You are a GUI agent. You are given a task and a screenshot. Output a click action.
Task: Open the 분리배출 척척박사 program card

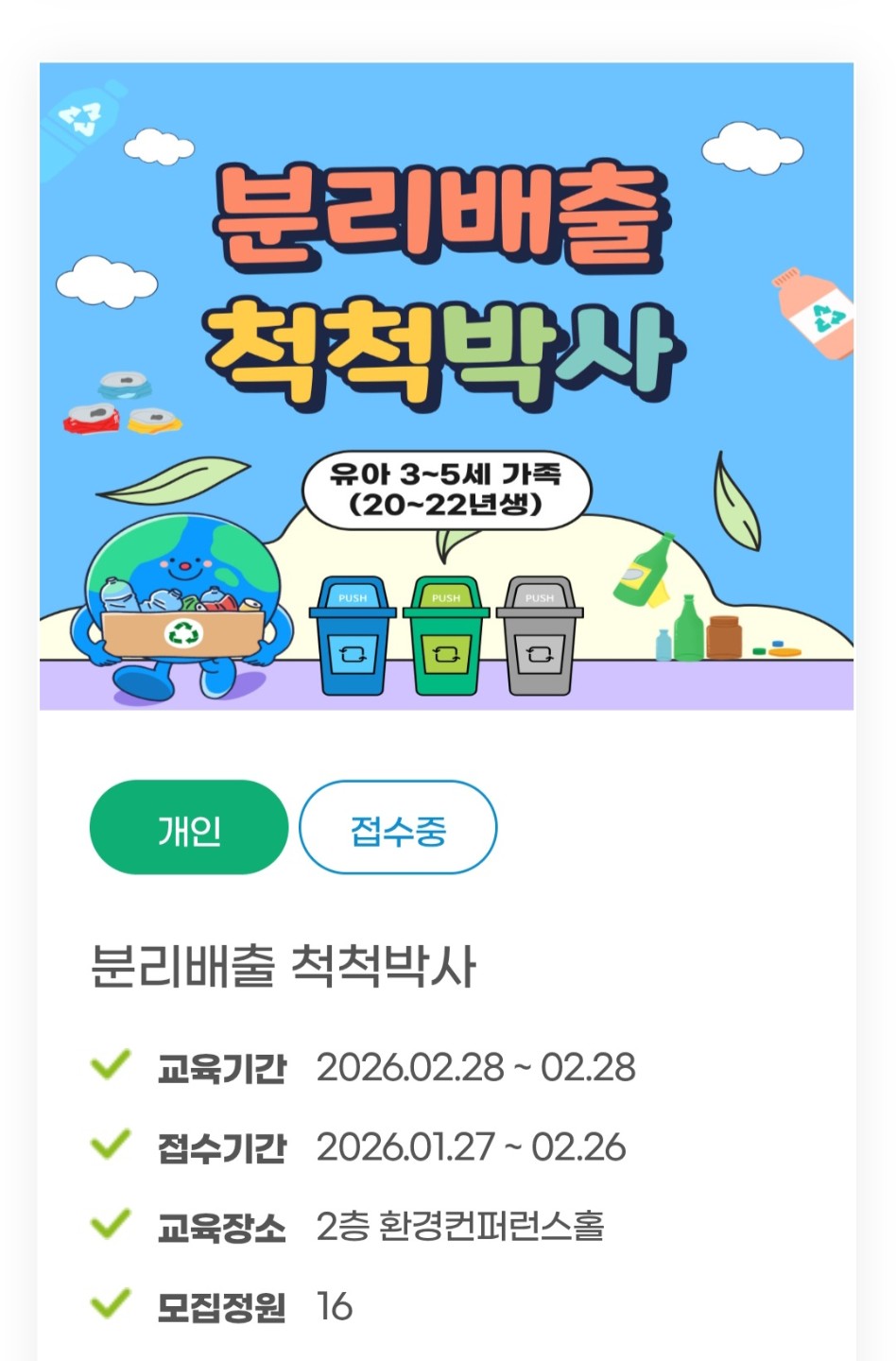tap(283, 966)
